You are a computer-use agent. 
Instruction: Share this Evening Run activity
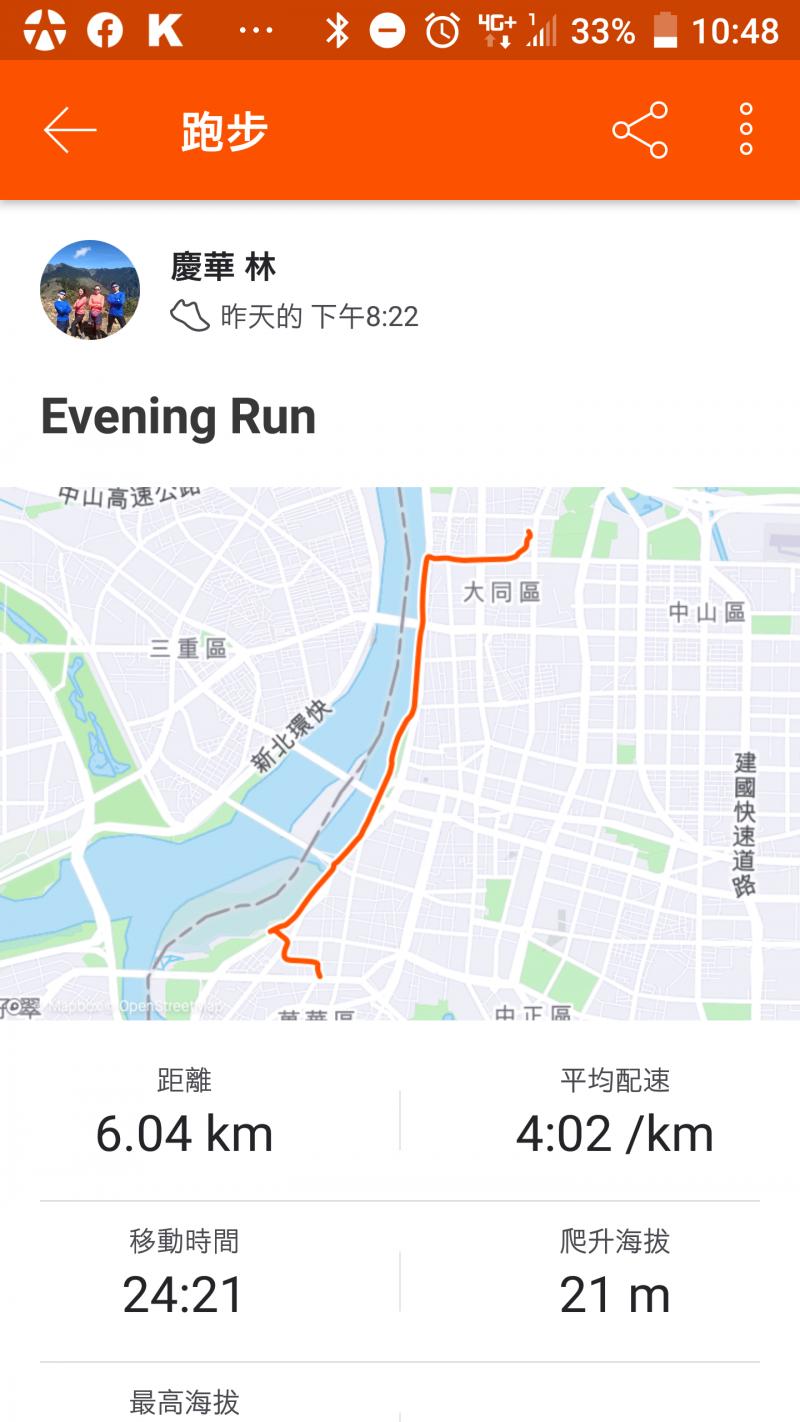pyautogui.click(x=640, y=131)
